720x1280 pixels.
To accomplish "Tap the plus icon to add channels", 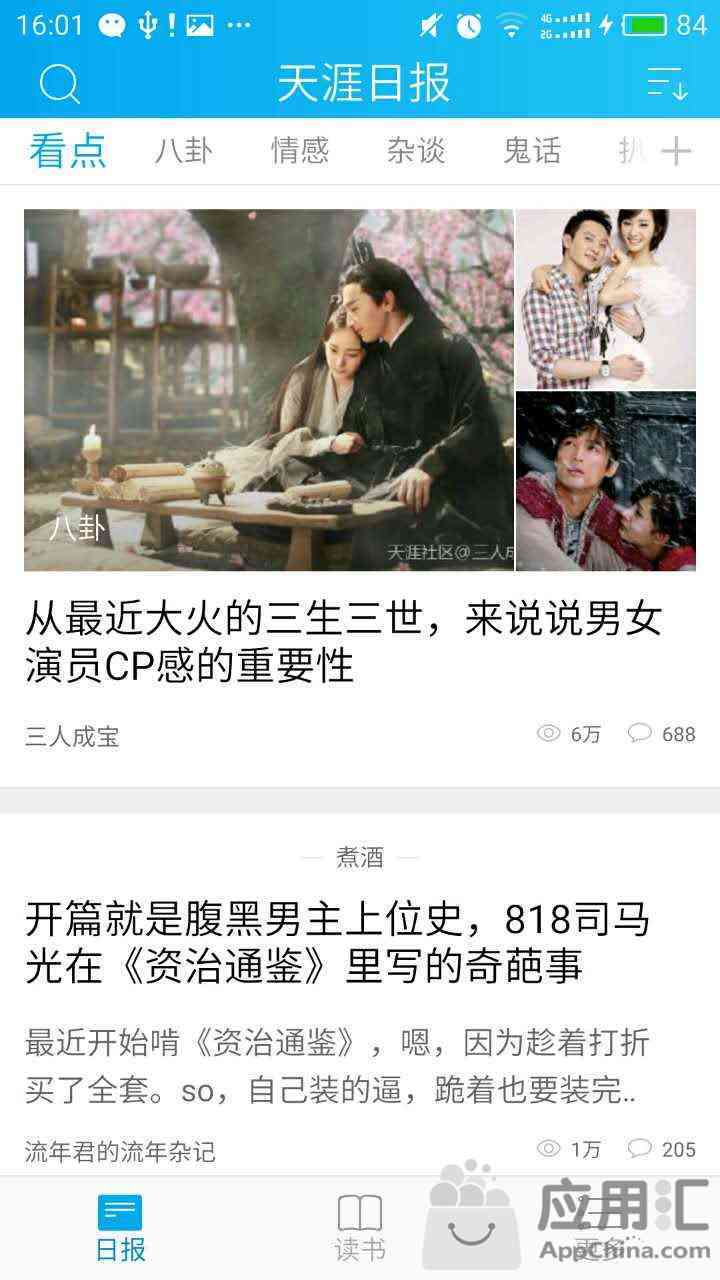I will [677, 152].
